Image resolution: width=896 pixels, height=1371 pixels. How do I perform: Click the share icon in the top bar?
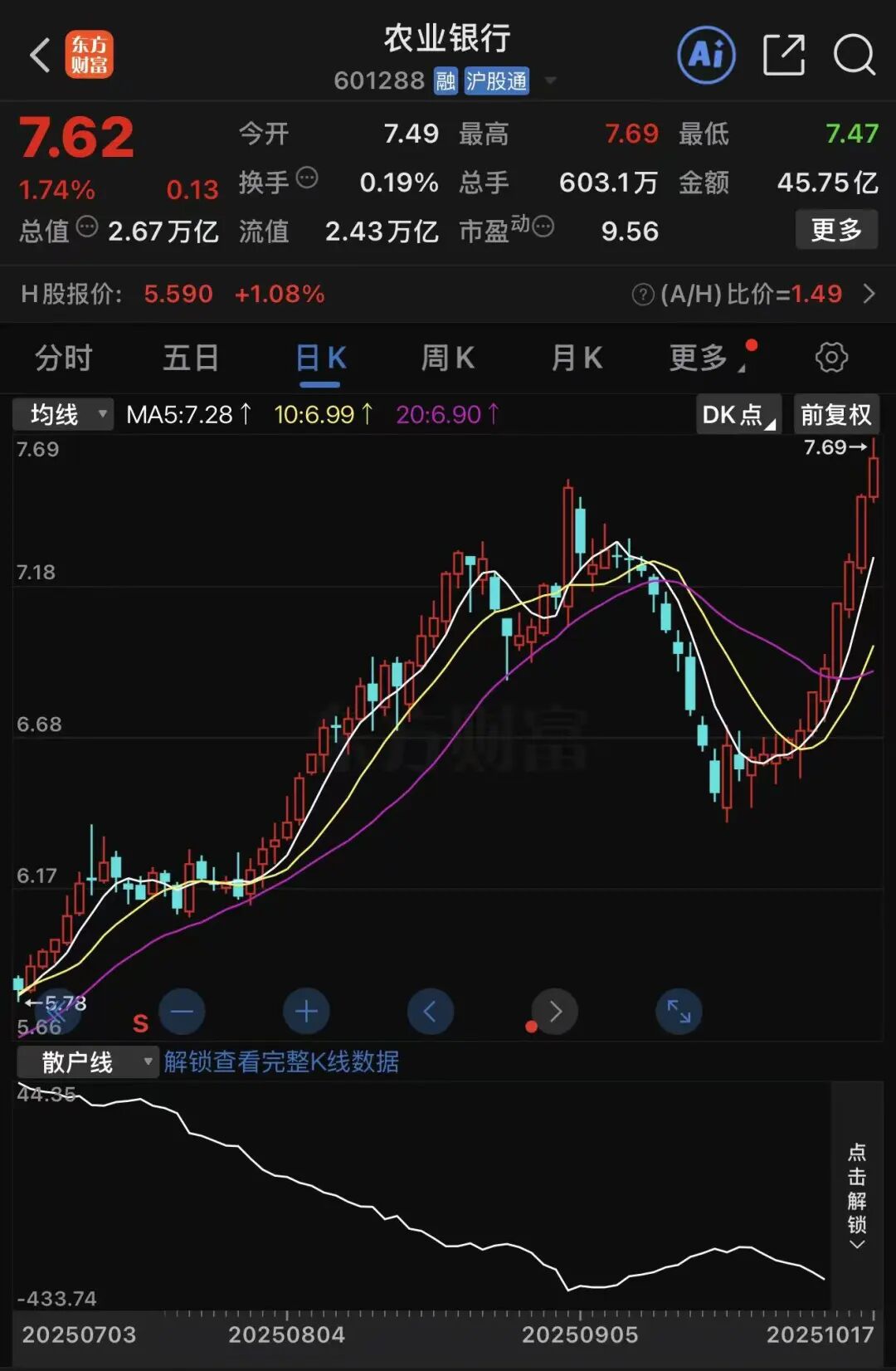(x=783, y=55)
